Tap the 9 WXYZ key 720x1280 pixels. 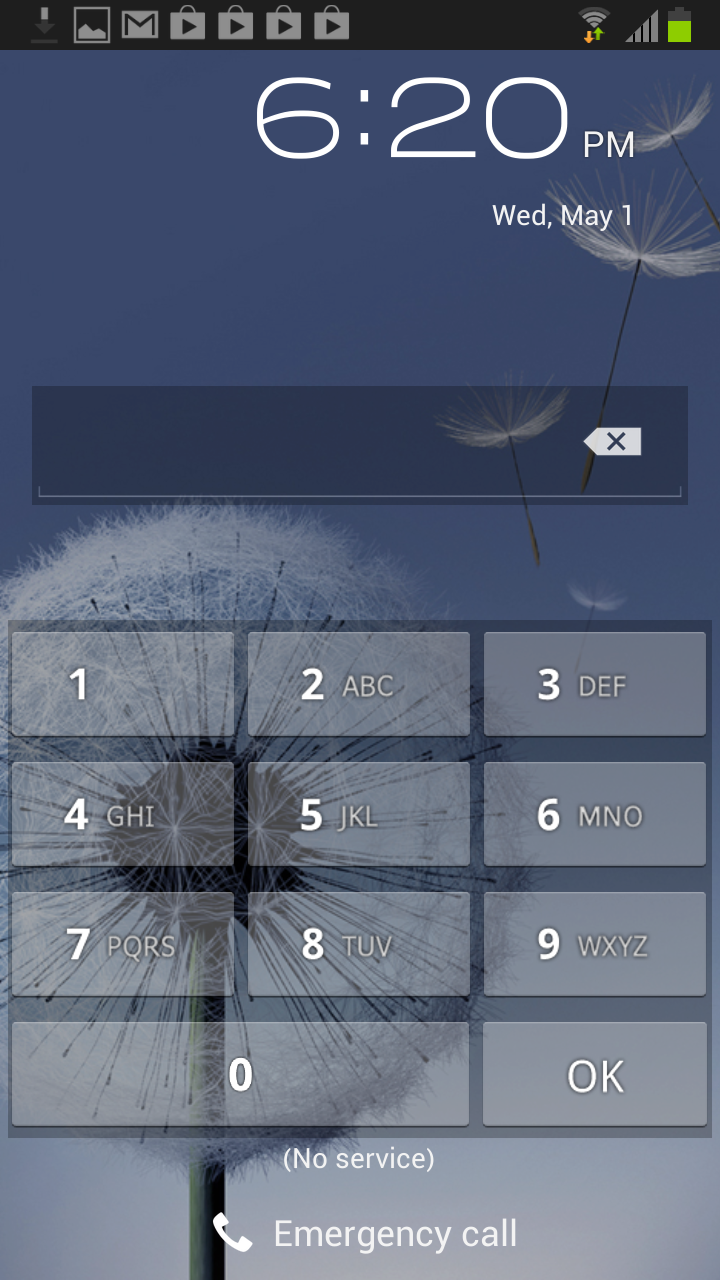(595, 944)
